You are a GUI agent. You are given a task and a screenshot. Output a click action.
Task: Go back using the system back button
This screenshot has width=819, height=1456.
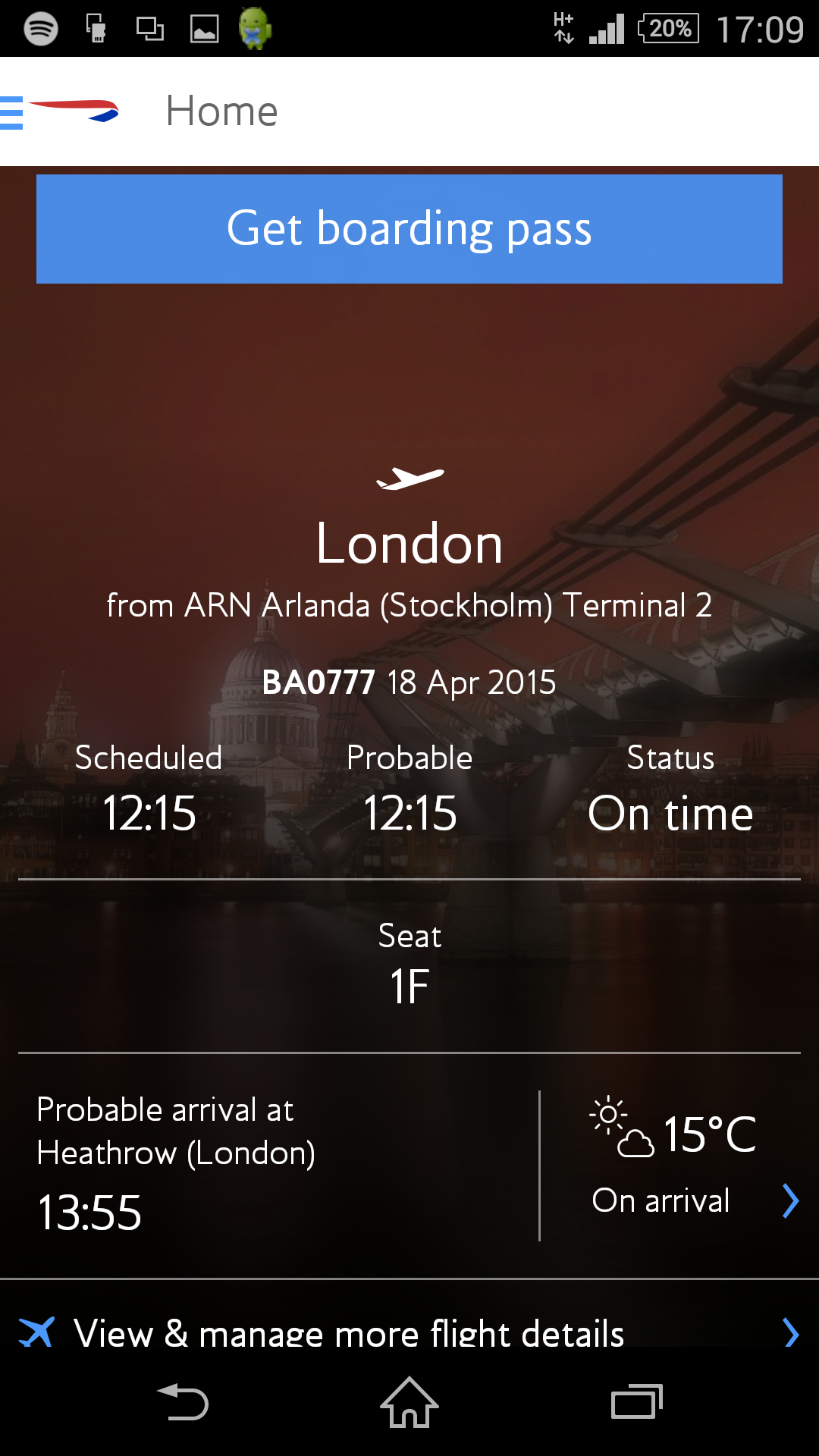coord(183,1402)
